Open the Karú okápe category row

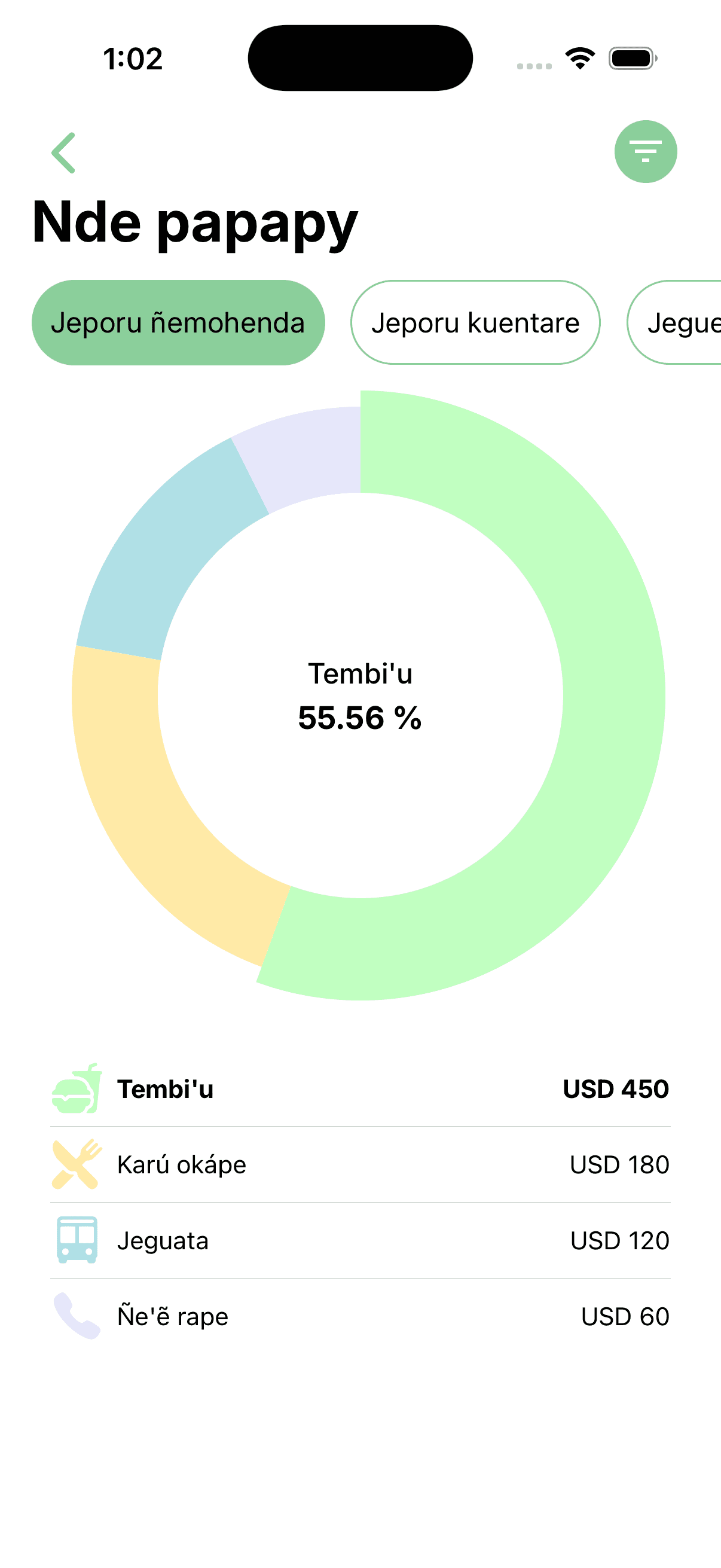pyautogui.click(x=360, y=1164)
